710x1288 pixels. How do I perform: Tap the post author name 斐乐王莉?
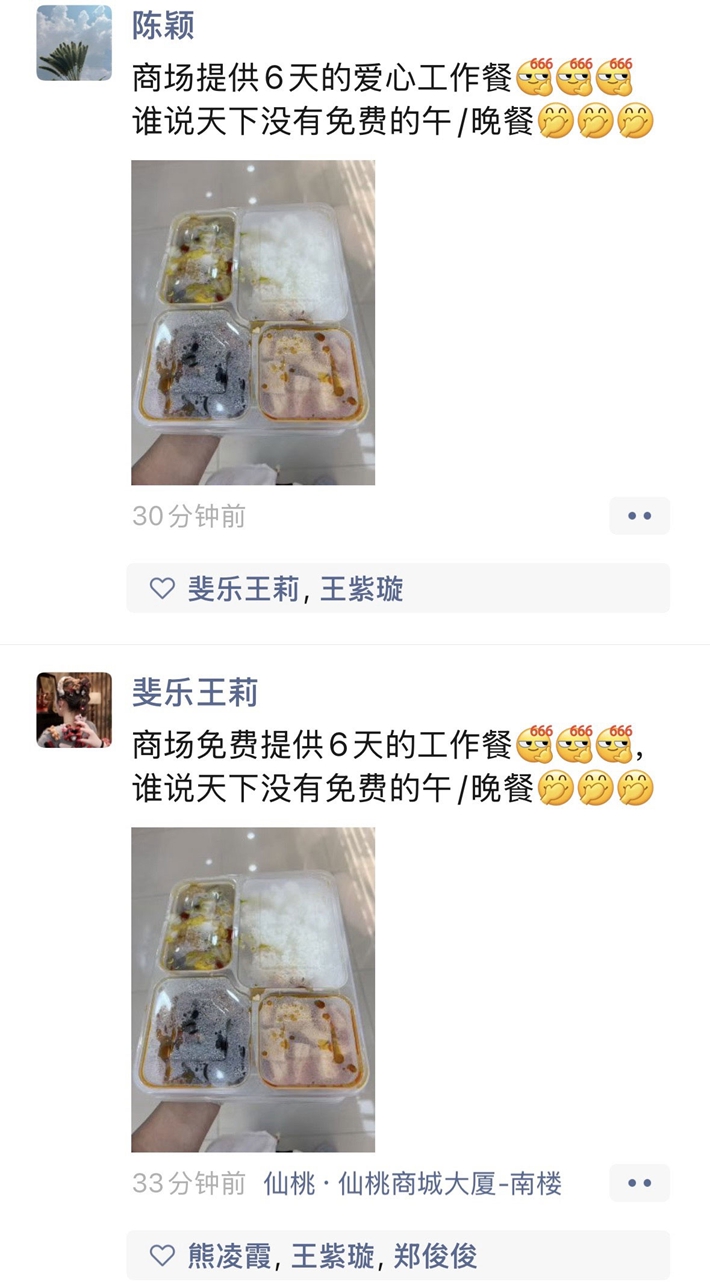tap(195, 692)
